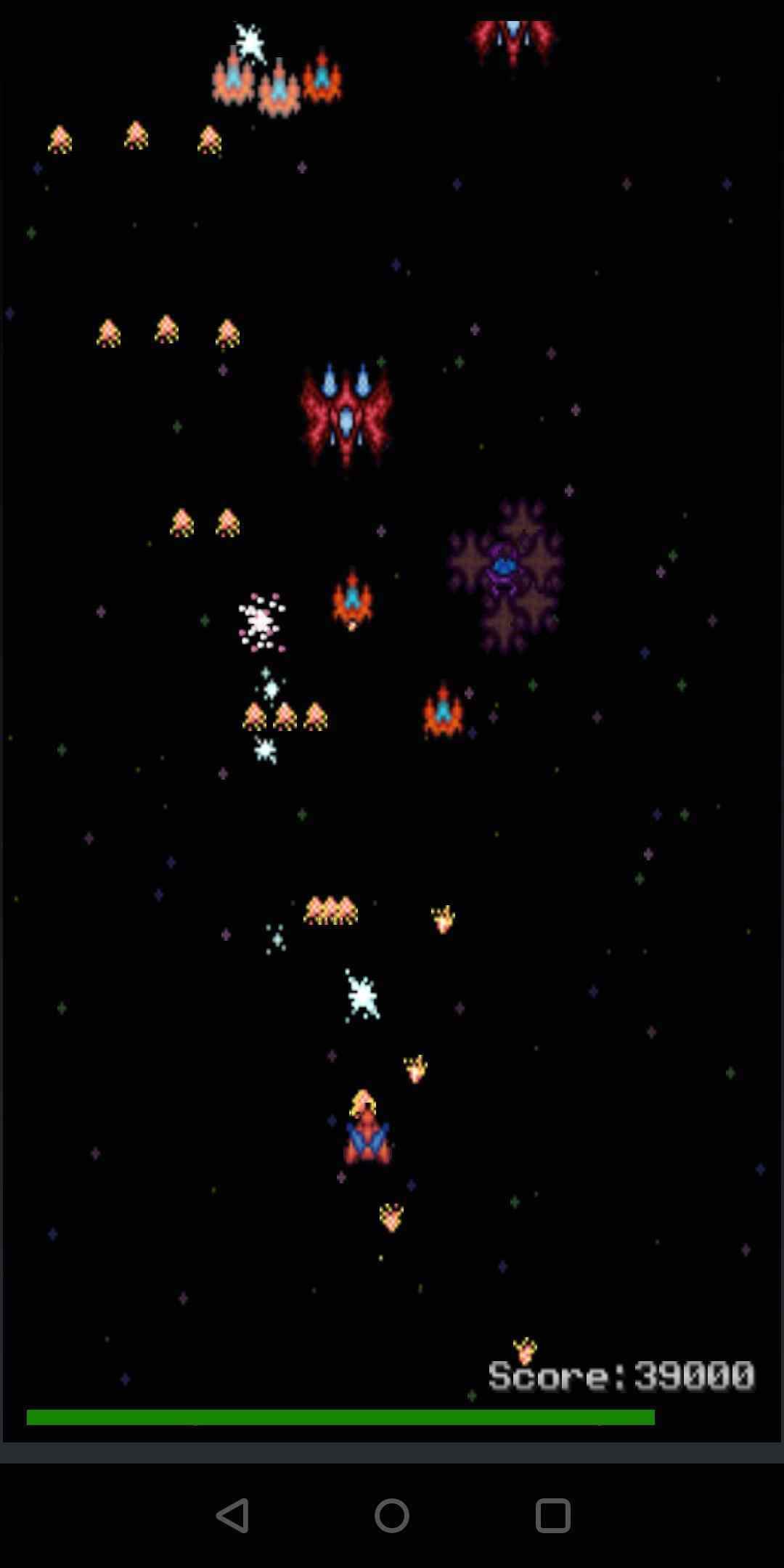Go back using the navigation bar
Image resolution: width=784 pixels, height=1568 pixels.
pyautogui.click(x=233, y=1516)
